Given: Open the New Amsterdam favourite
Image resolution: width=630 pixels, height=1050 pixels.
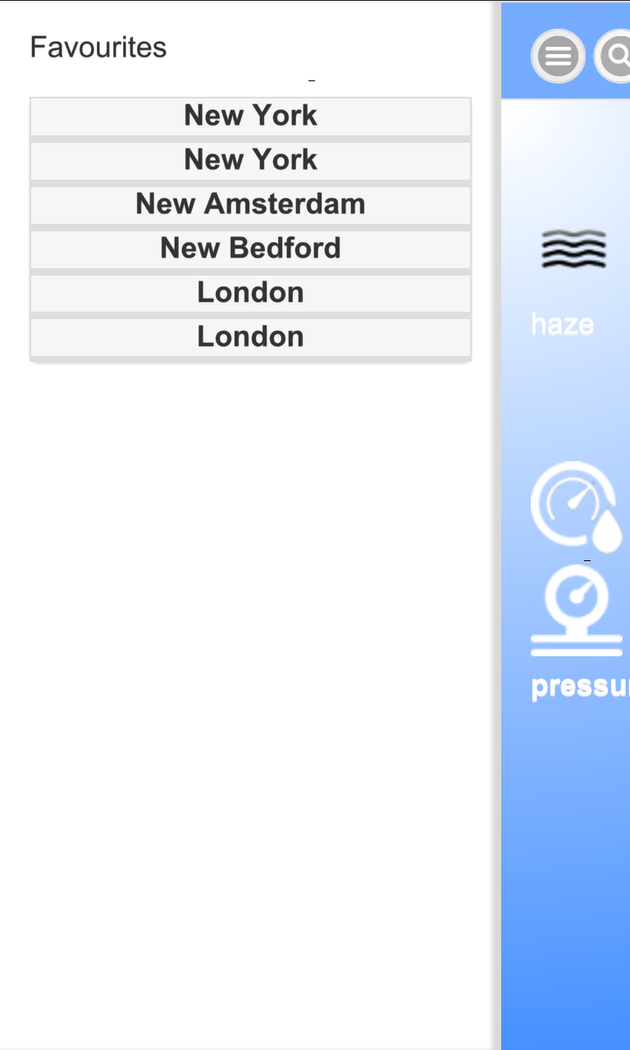Looking at the screenshot, I should [250, 204].
